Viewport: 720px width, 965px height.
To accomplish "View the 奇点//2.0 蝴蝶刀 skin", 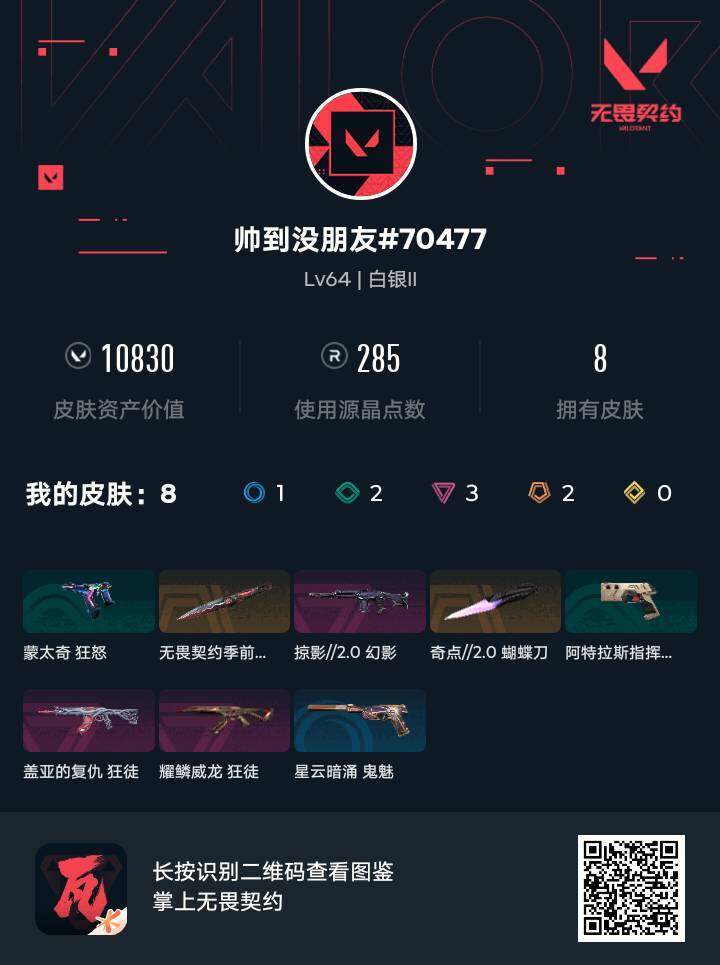I will (497, 601).
